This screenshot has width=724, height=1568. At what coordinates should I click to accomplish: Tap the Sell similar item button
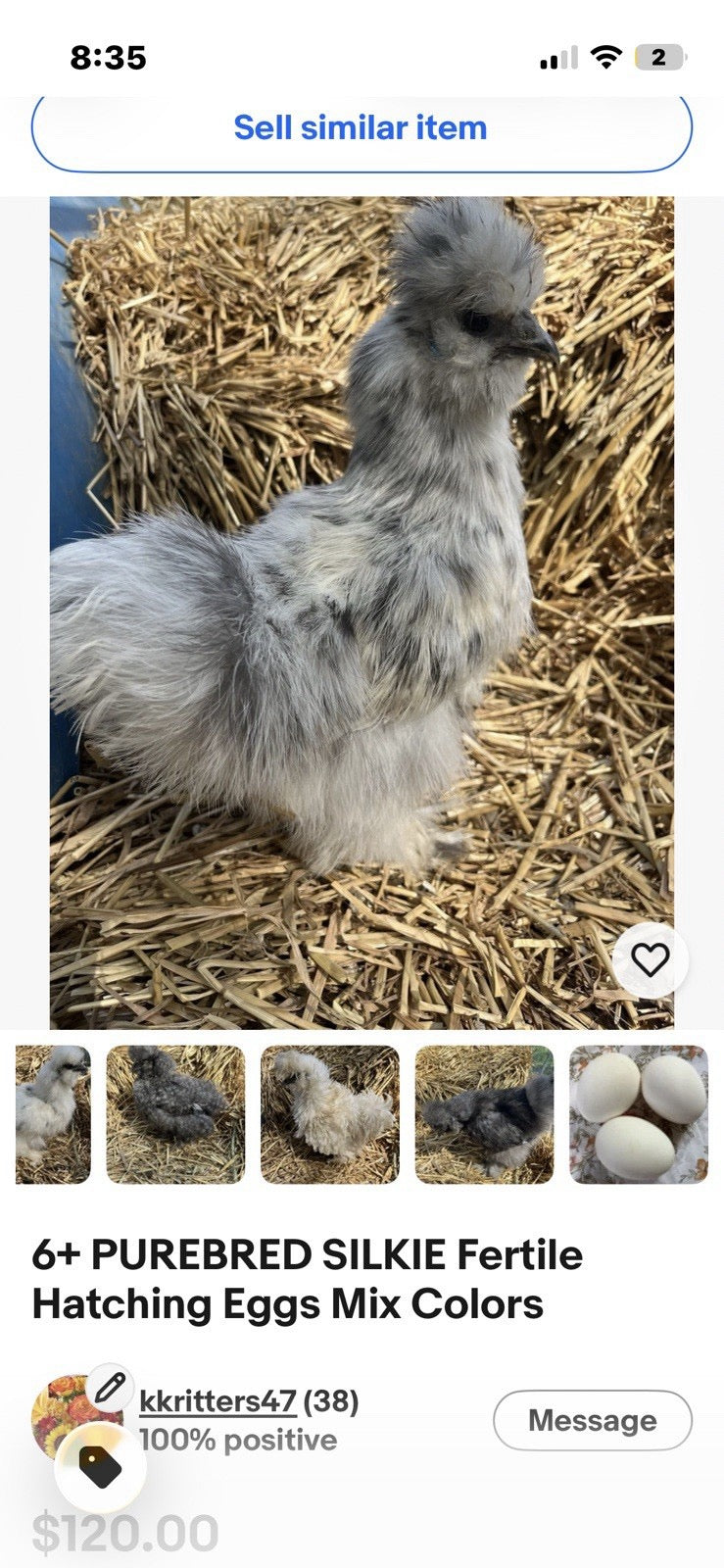tap(362, 128)
